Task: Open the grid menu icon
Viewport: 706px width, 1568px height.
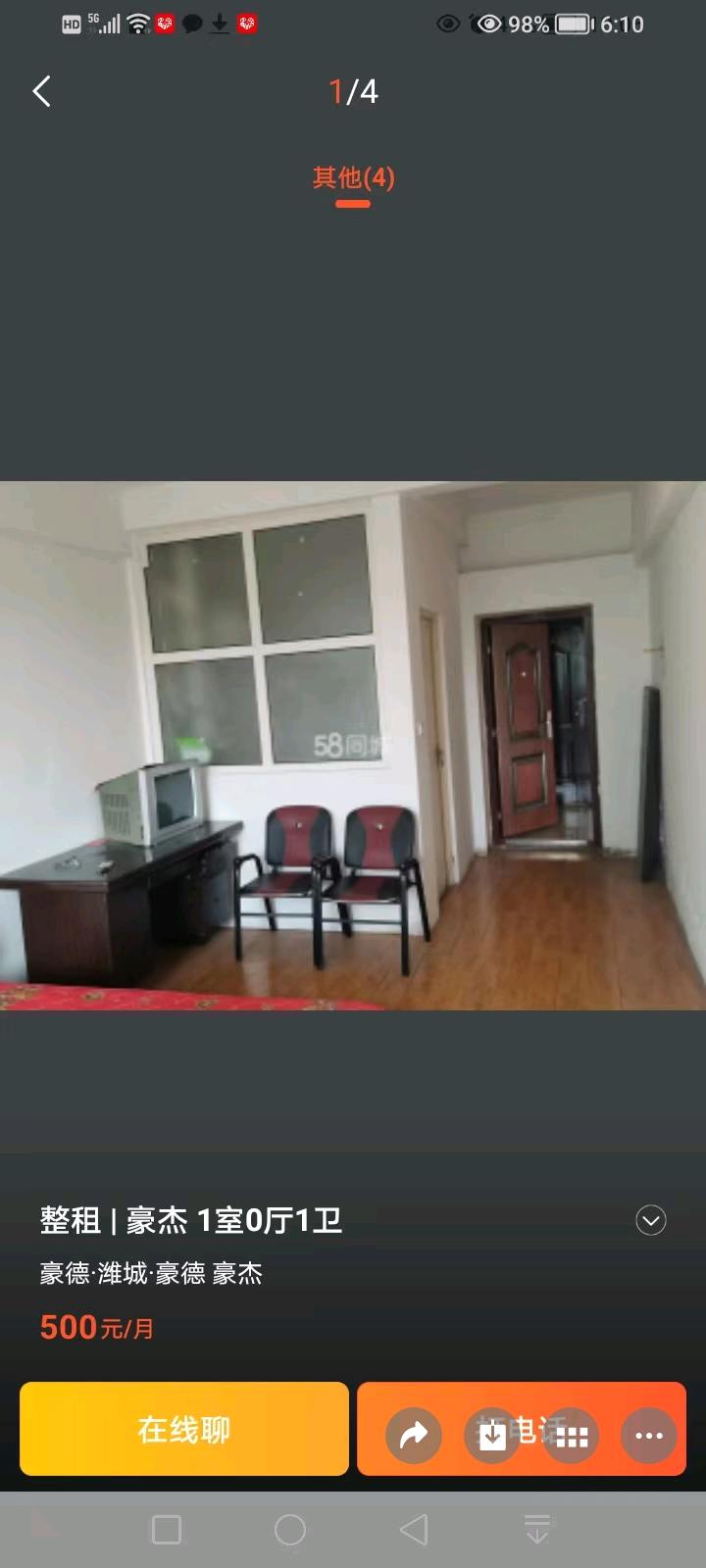Action: 571,1436
